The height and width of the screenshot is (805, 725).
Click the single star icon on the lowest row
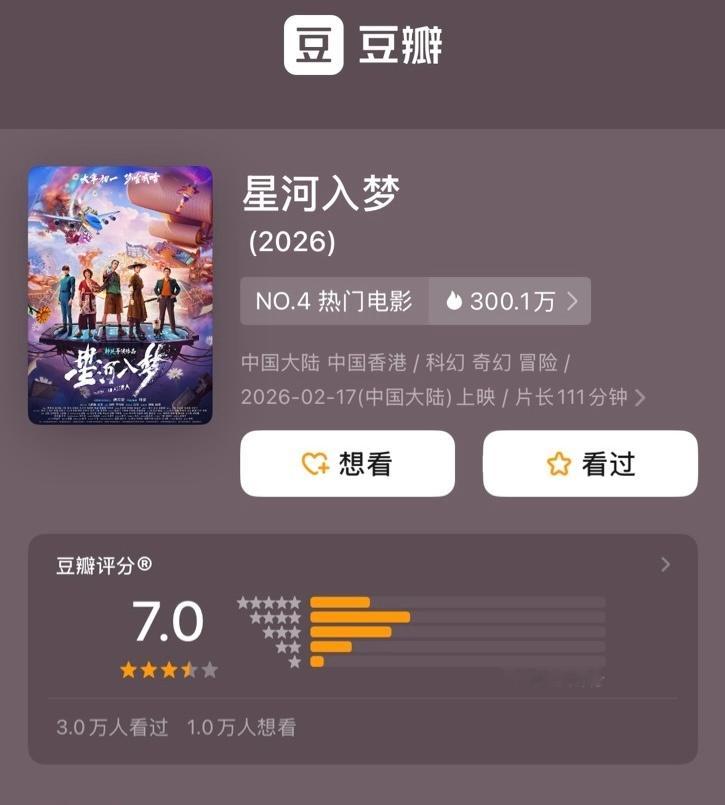293,663
